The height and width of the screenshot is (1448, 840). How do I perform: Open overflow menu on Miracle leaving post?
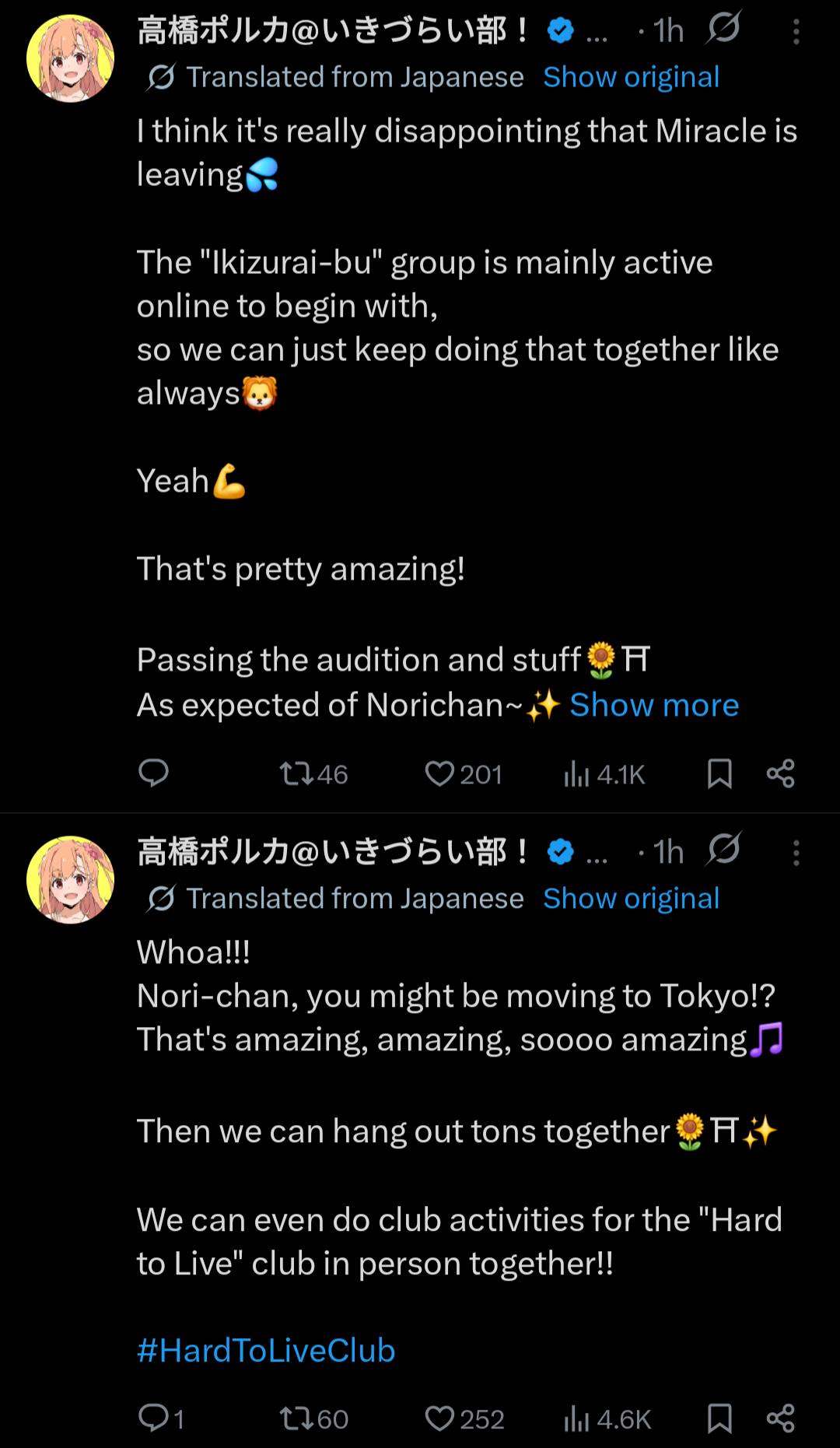tap(796, 32)
